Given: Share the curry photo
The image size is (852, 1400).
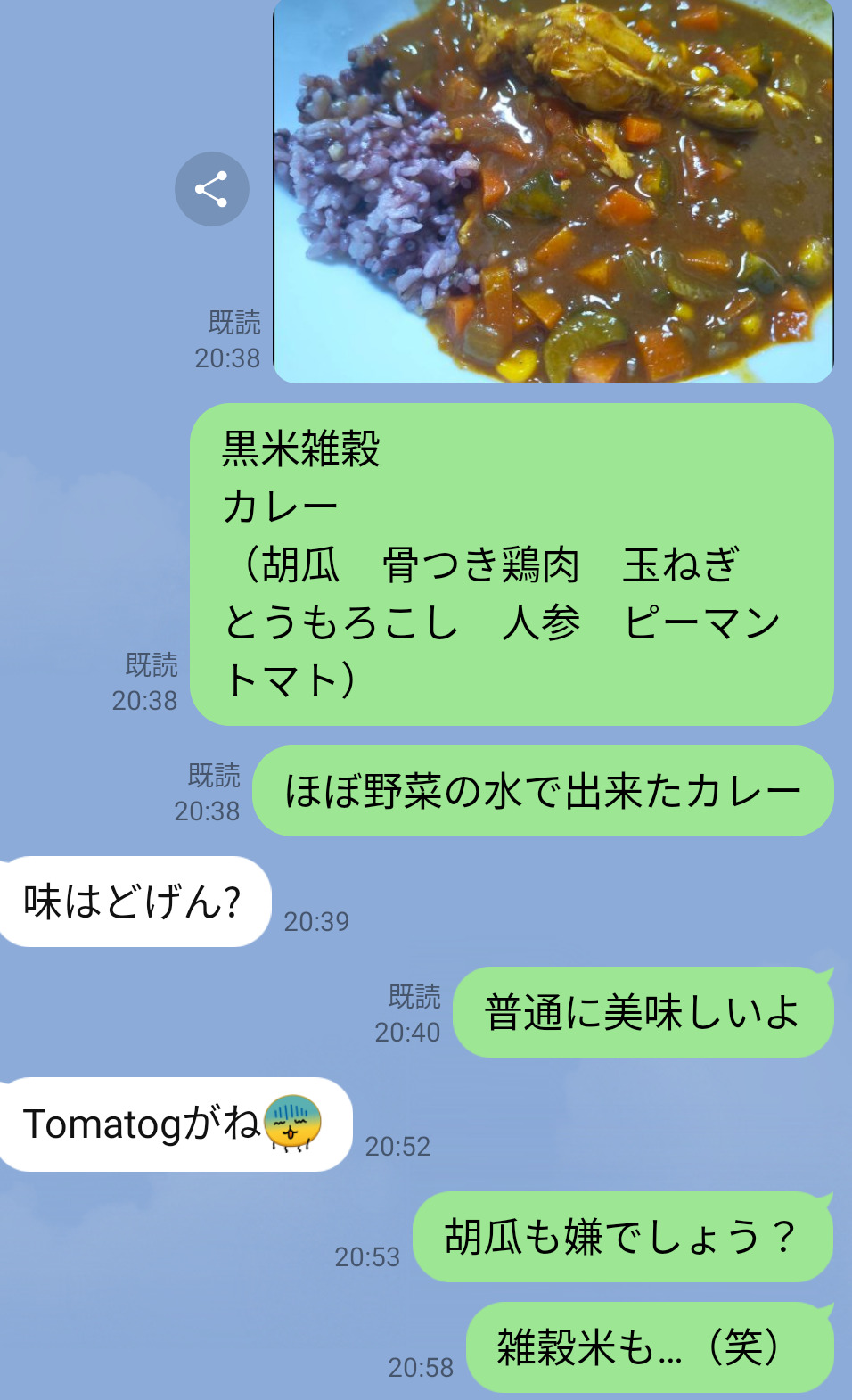Looking at the screenshot, I should pyautogui.click(x=211, y=189).
